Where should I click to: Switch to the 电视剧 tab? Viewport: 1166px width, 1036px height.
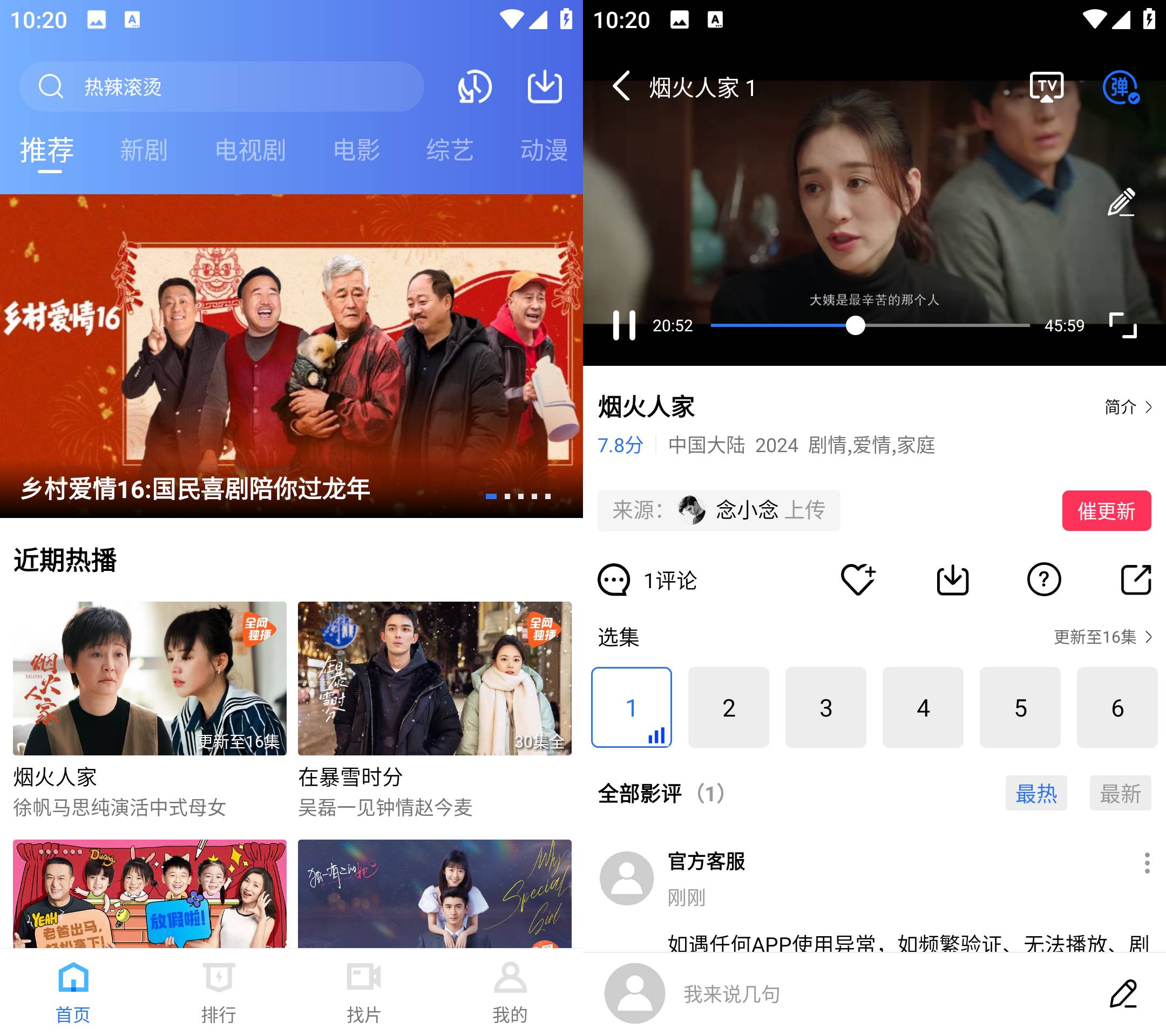[x=250, y=151]
